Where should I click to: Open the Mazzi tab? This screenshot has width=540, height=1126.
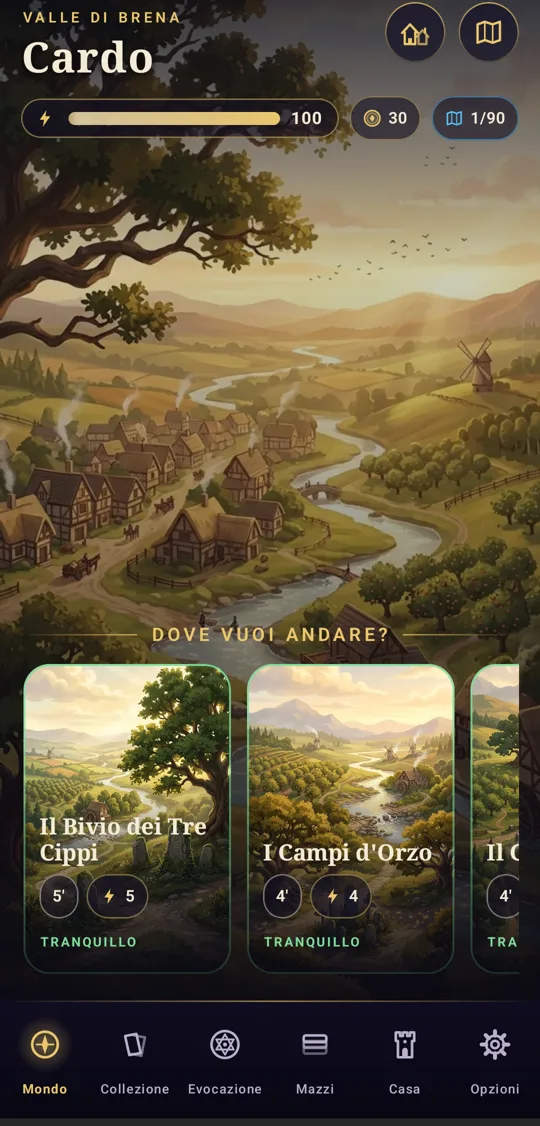[315, 1060]
